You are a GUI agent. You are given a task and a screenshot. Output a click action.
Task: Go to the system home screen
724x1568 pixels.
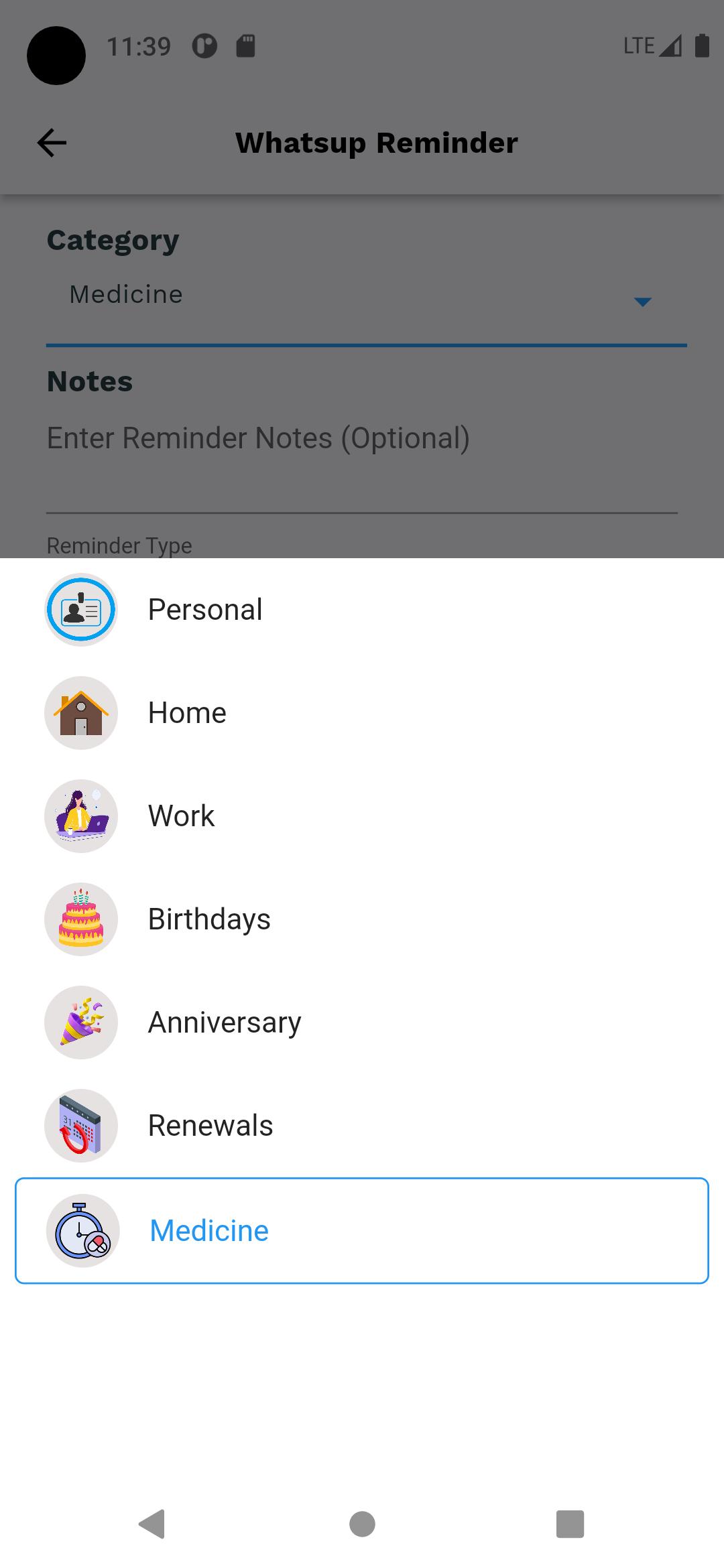(362, 1524)
